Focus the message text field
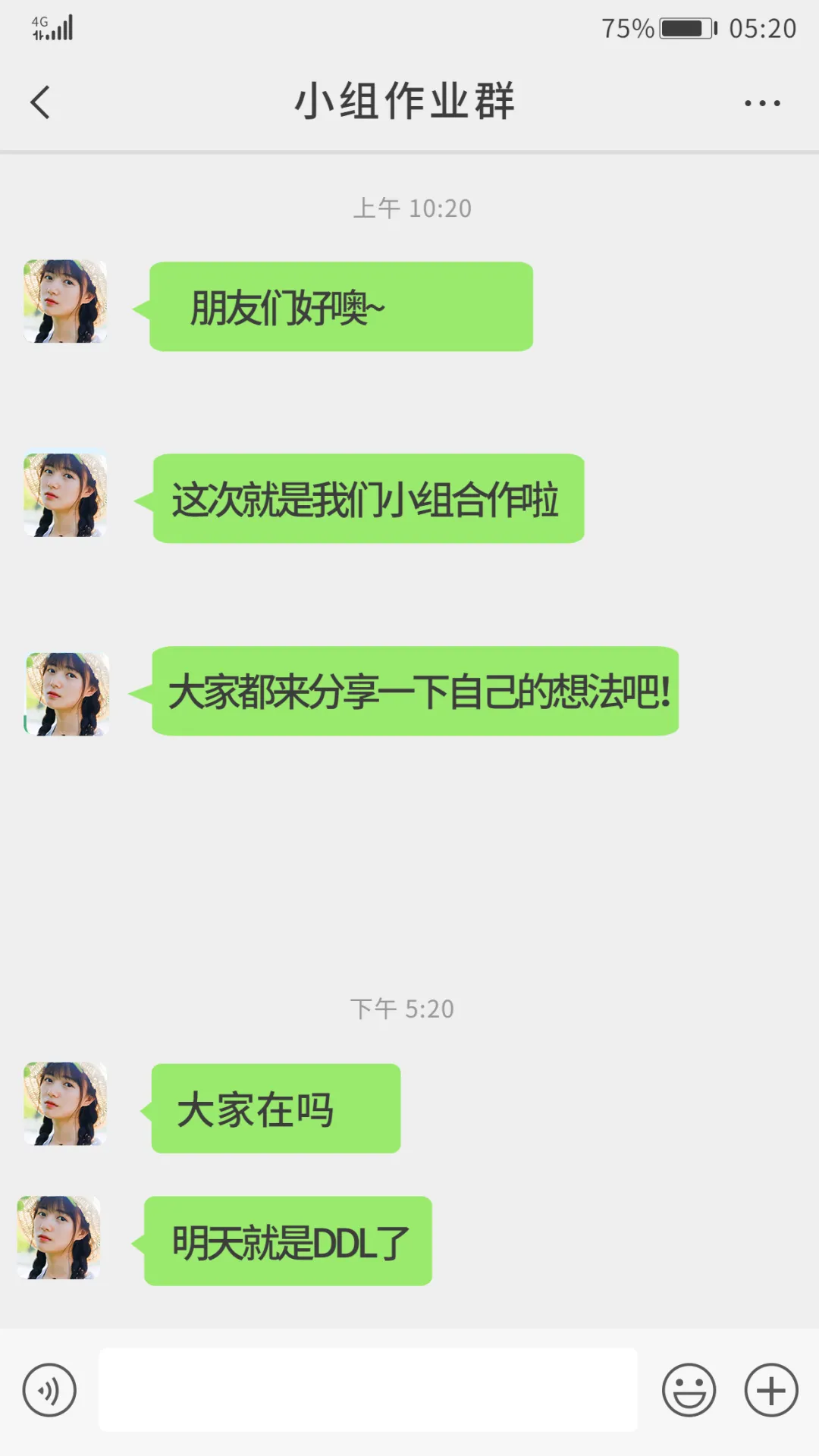The height and width of the screenshot is (1456, 819). 368,1390
